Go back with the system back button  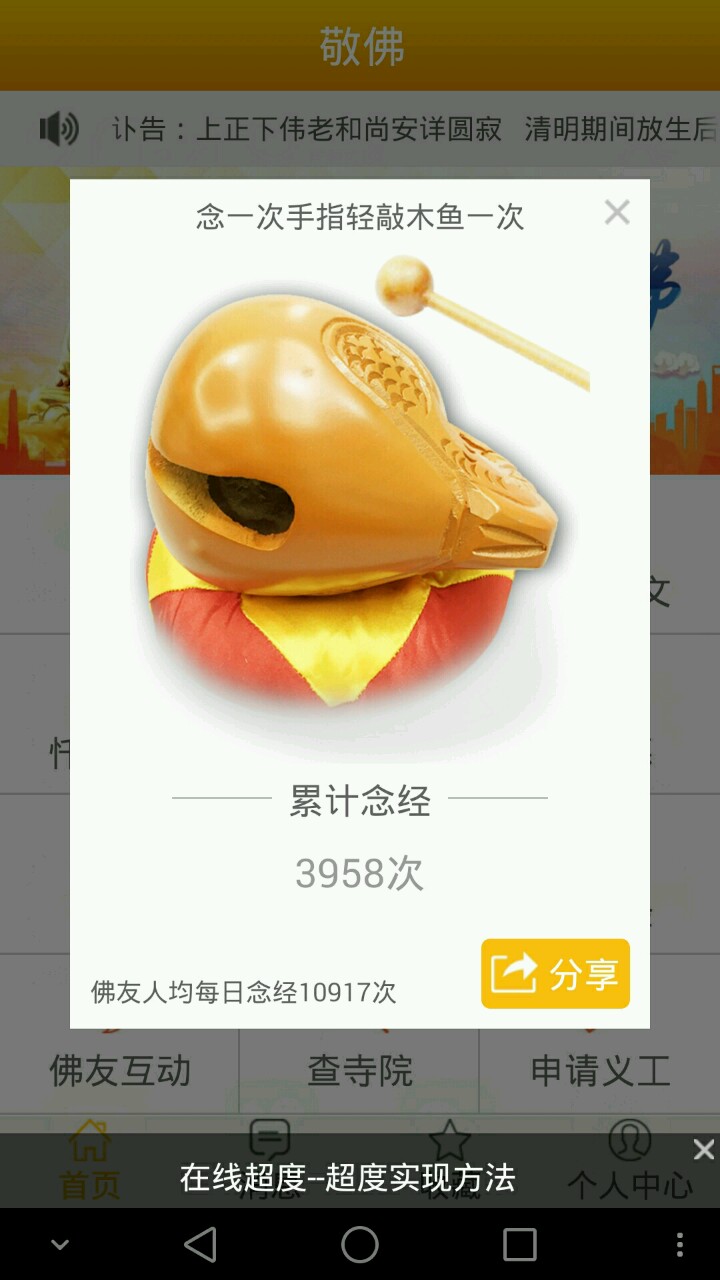pos(200,1245)
